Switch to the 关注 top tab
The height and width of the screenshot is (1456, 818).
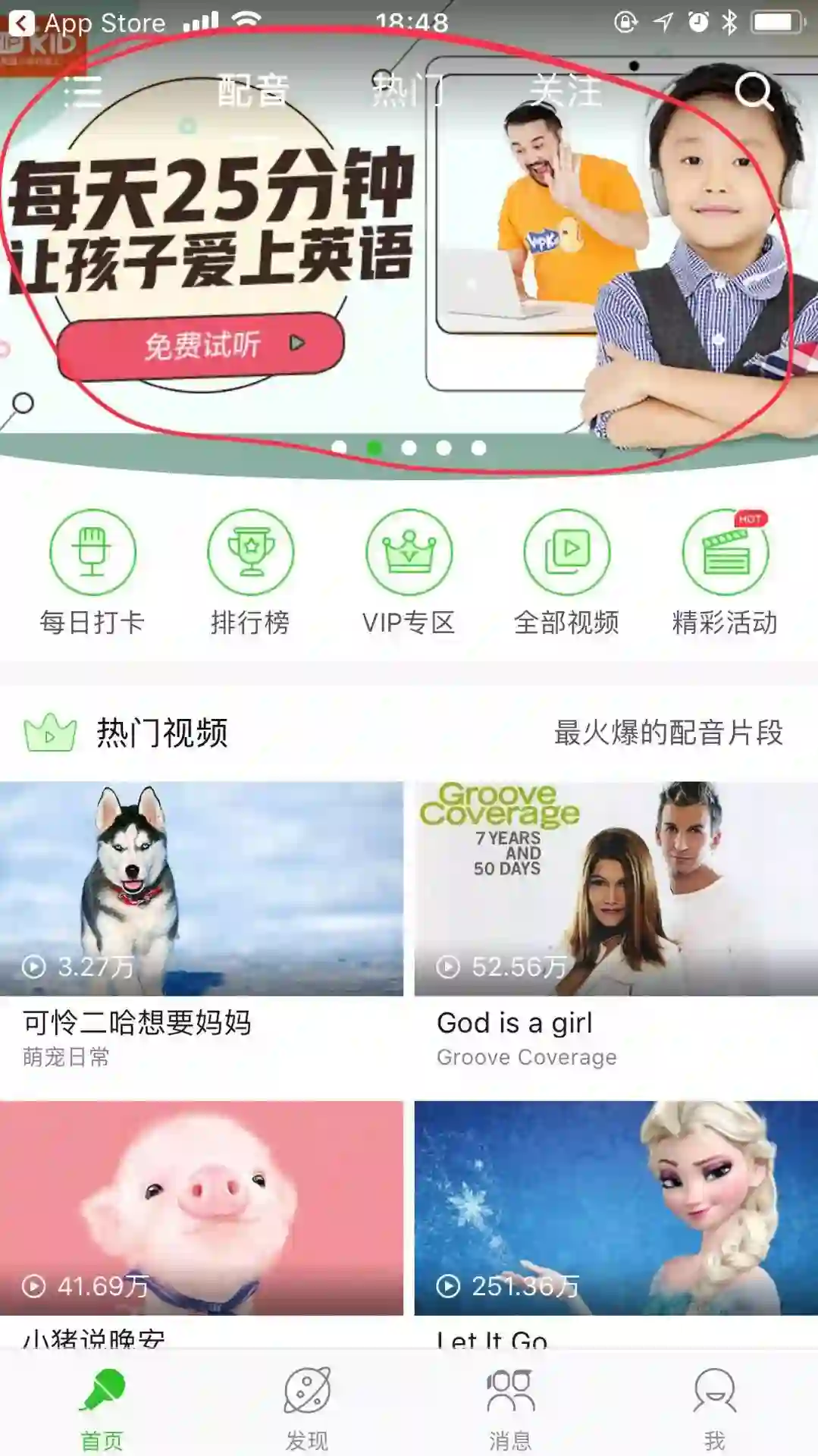pos(566,92)
